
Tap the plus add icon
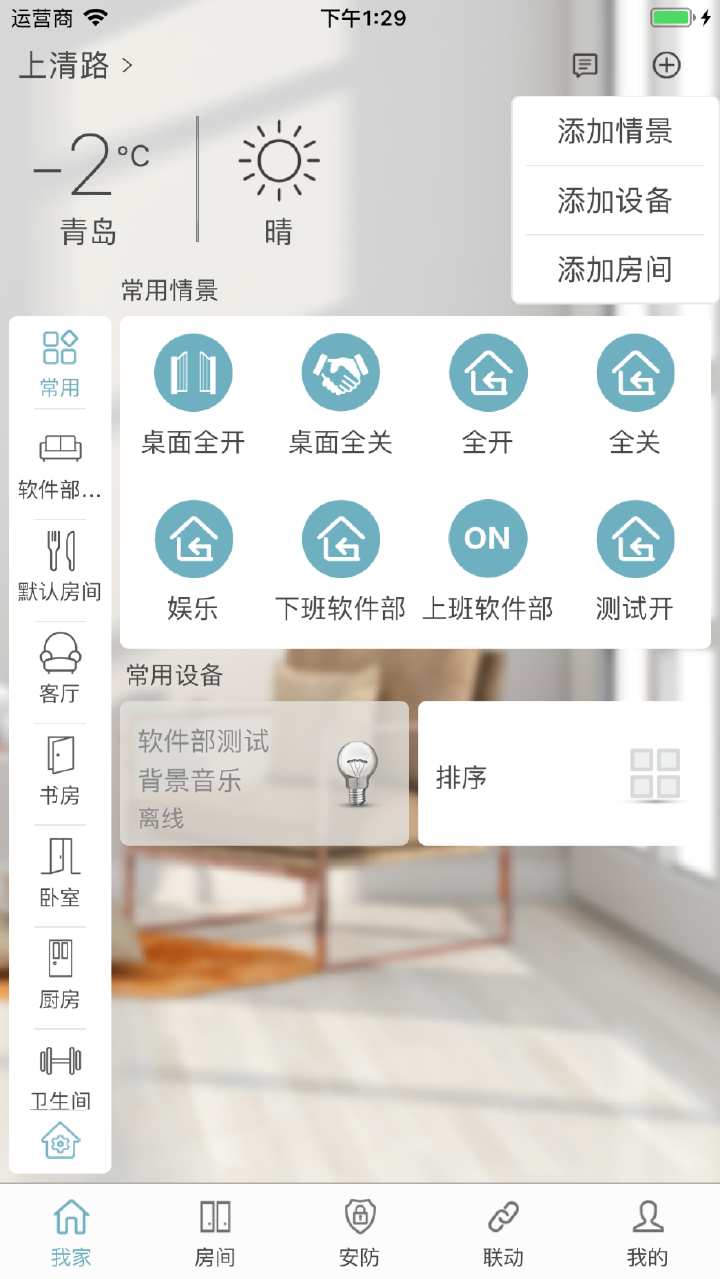point(666,66)
